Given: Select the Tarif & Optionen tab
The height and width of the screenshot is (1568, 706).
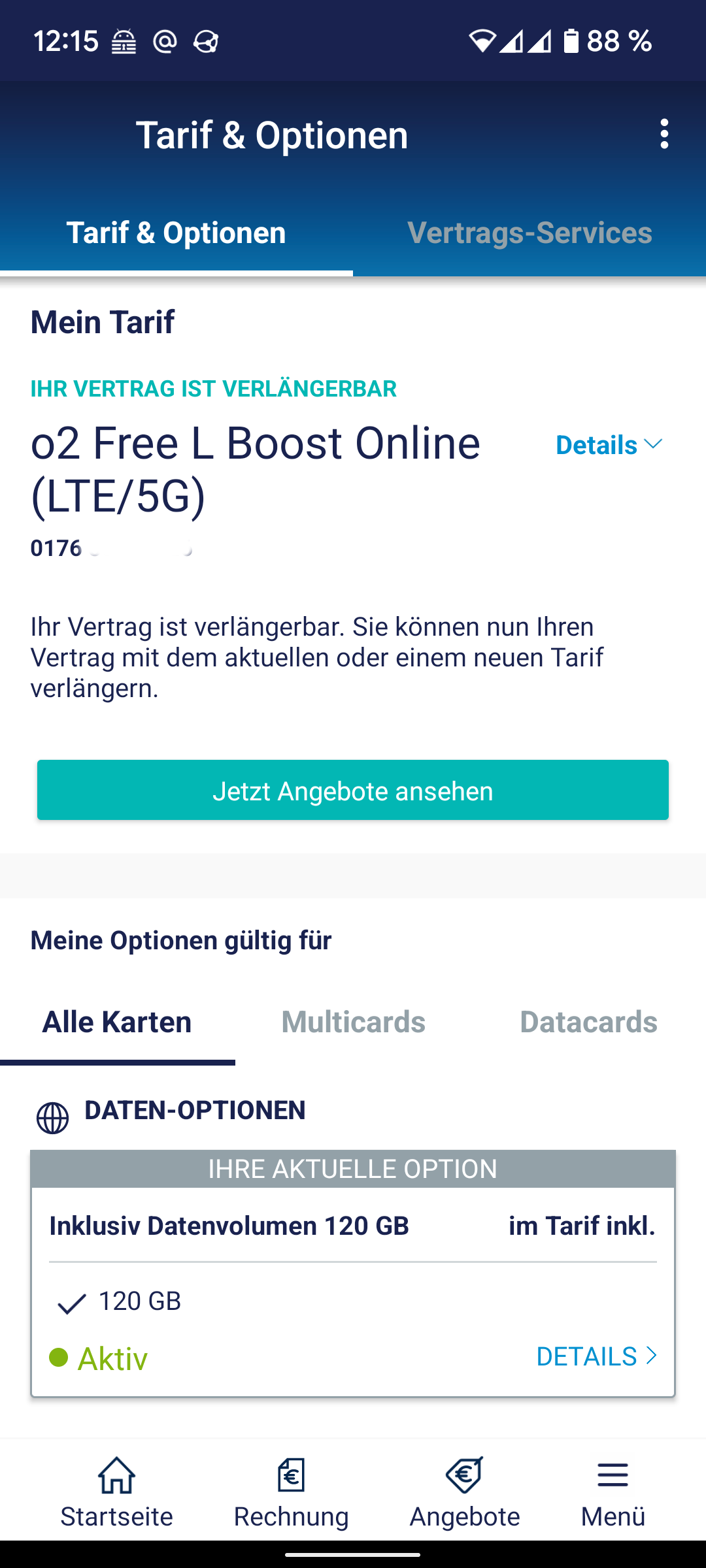Looking at the screenshot, I should pyautogui.click(x=176, y=233).
